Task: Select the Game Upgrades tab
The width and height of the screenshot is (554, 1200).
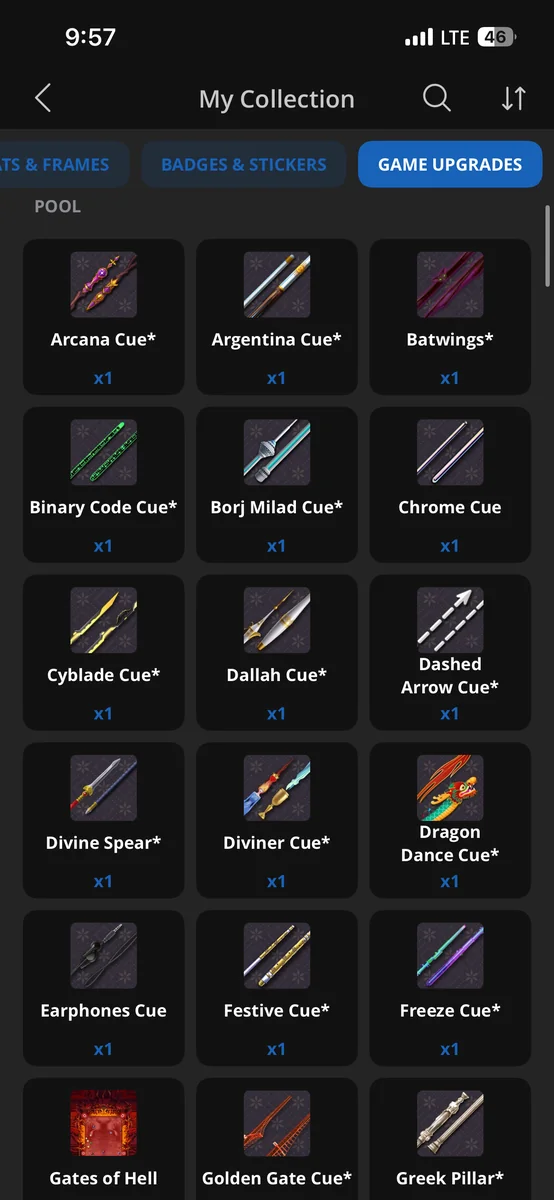Action: 450,164
